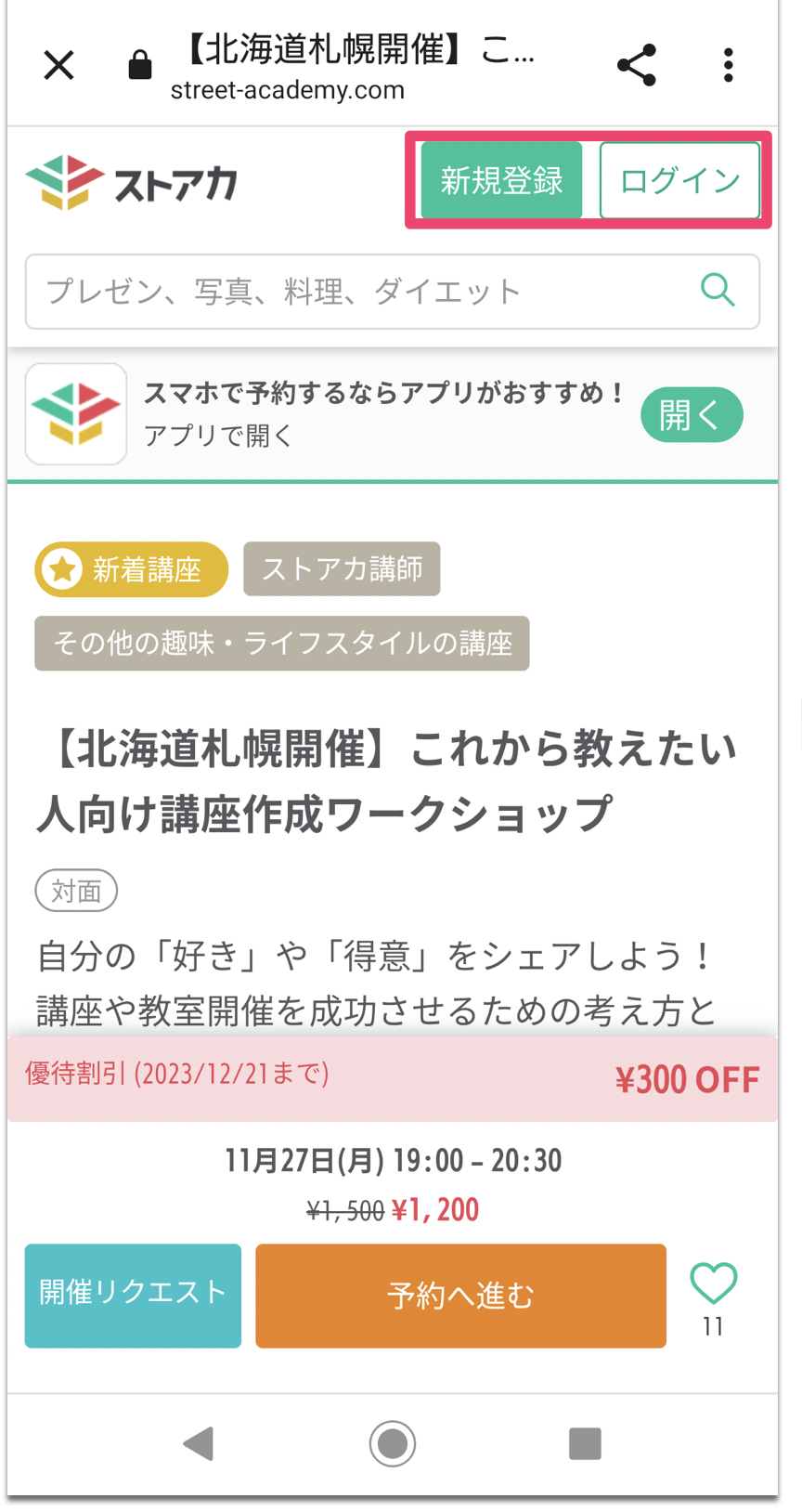
Task: Select the 新着講座 tag
Action: pos(132,569)
